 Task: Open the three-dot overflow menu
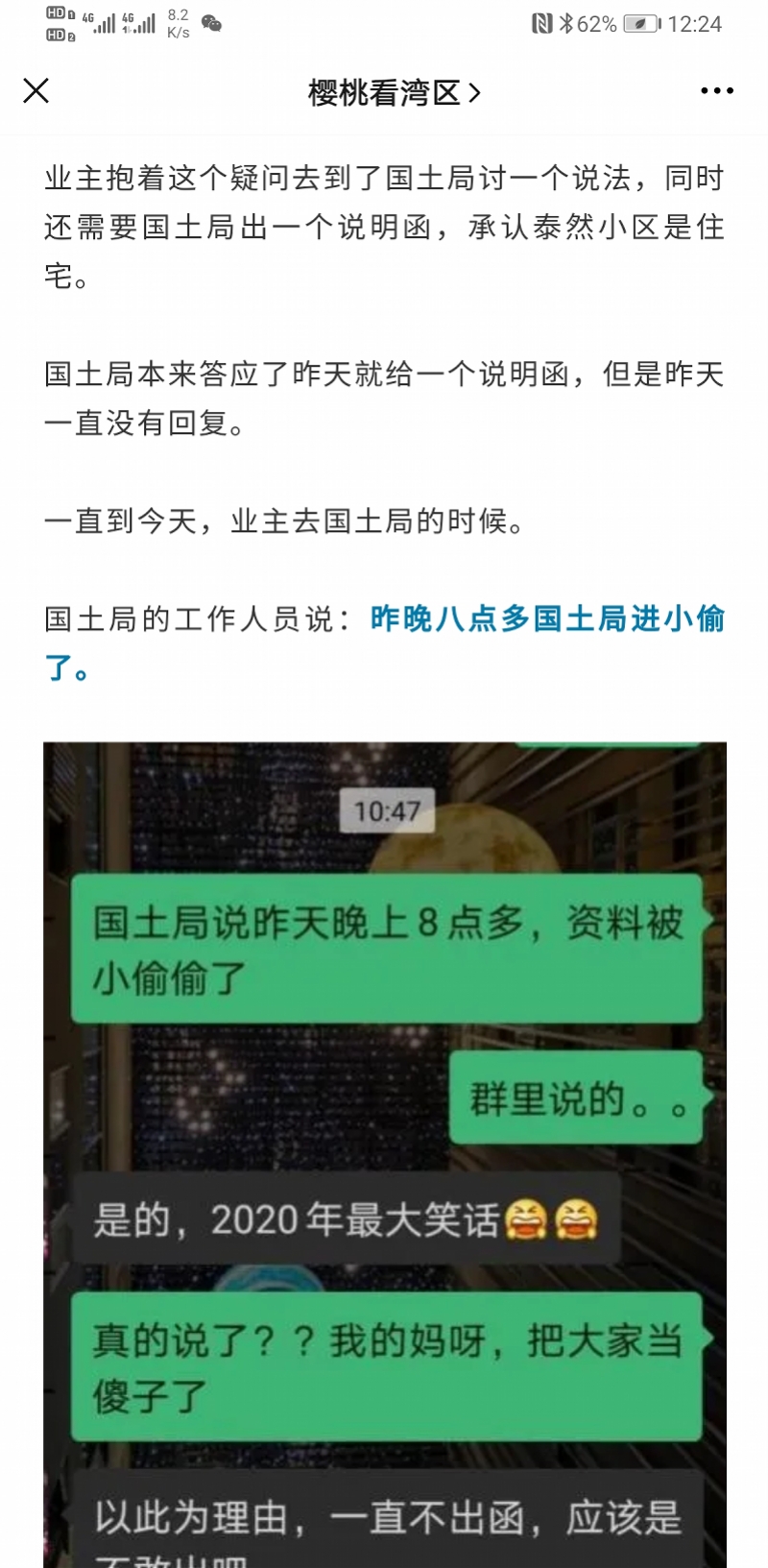coord(716,91)
